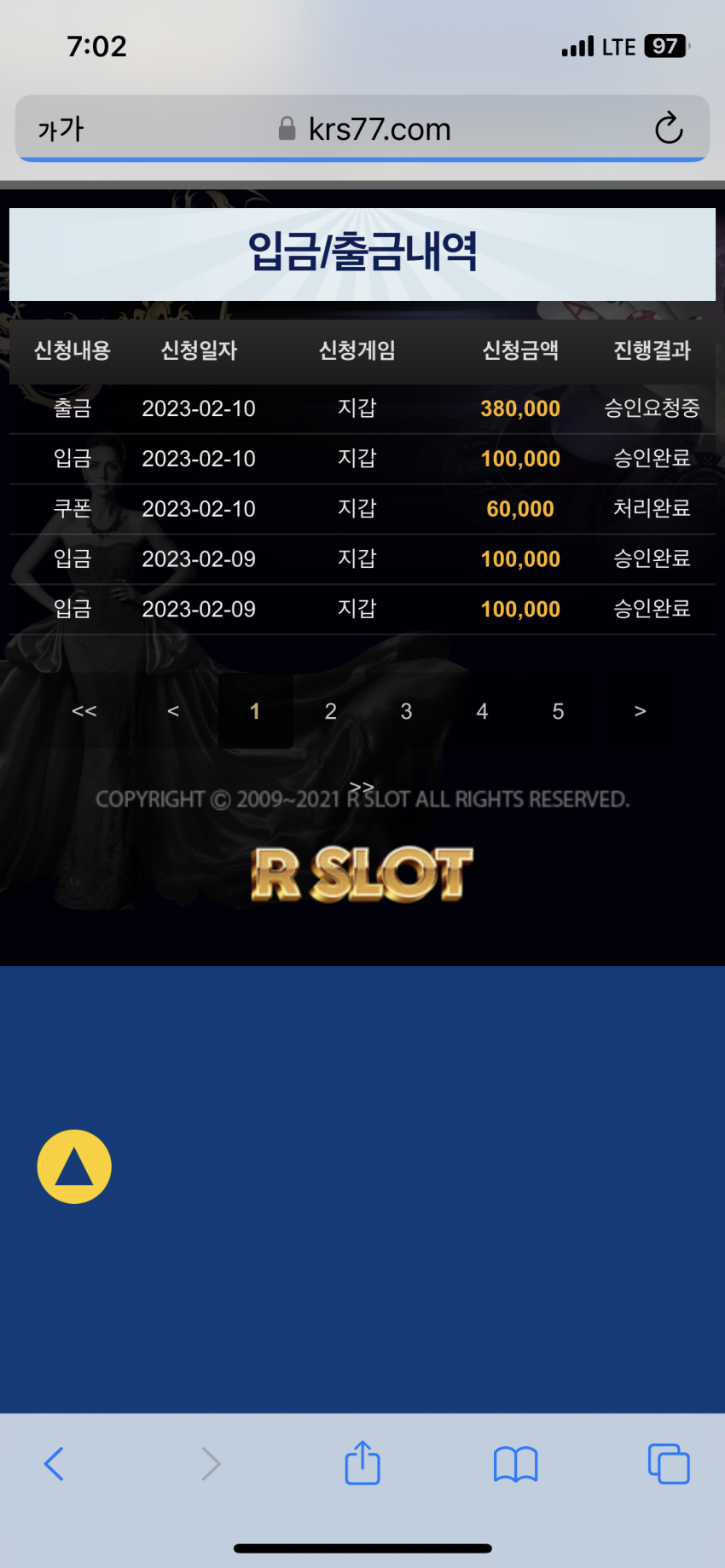The width and height of the screenshot is (725, 1568).
Task: Open Safari share sheet
Action: pyautogui.click(x=362, y=1462)
